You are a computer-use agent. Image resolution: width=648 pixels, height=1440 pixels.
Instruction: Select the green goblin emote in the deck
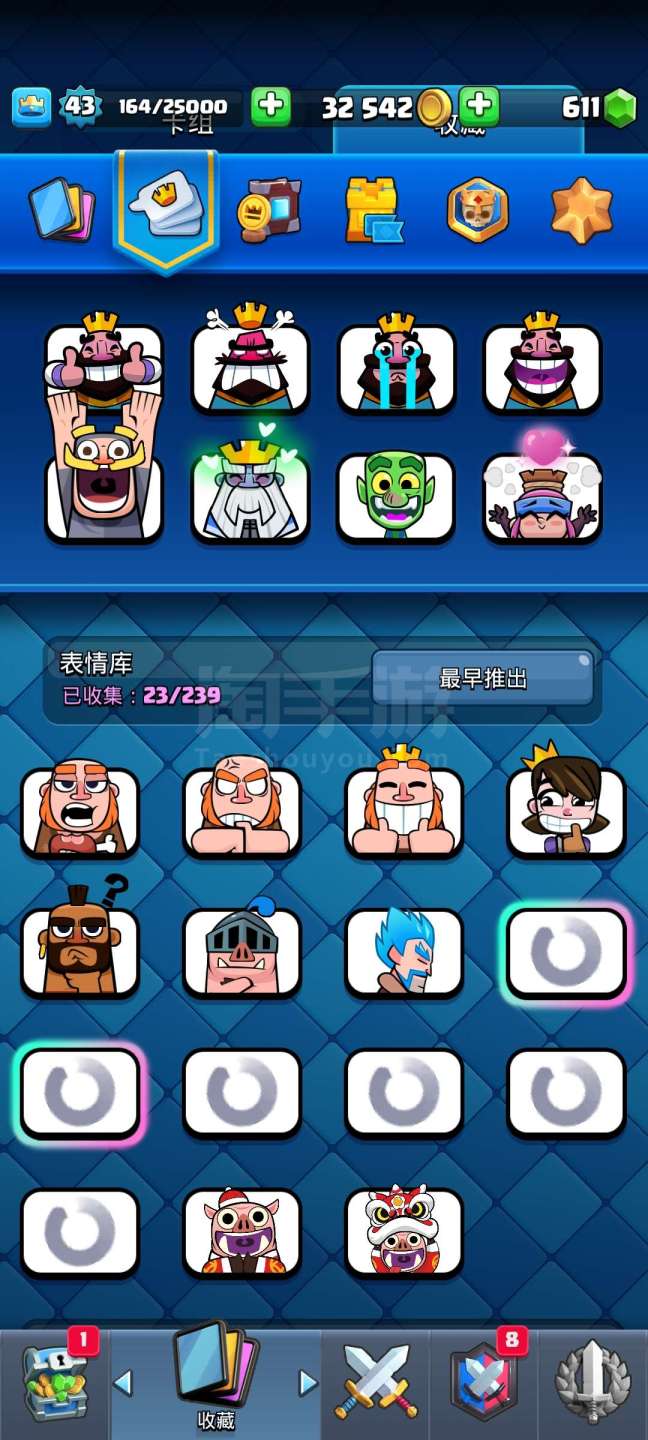point(396,497)
